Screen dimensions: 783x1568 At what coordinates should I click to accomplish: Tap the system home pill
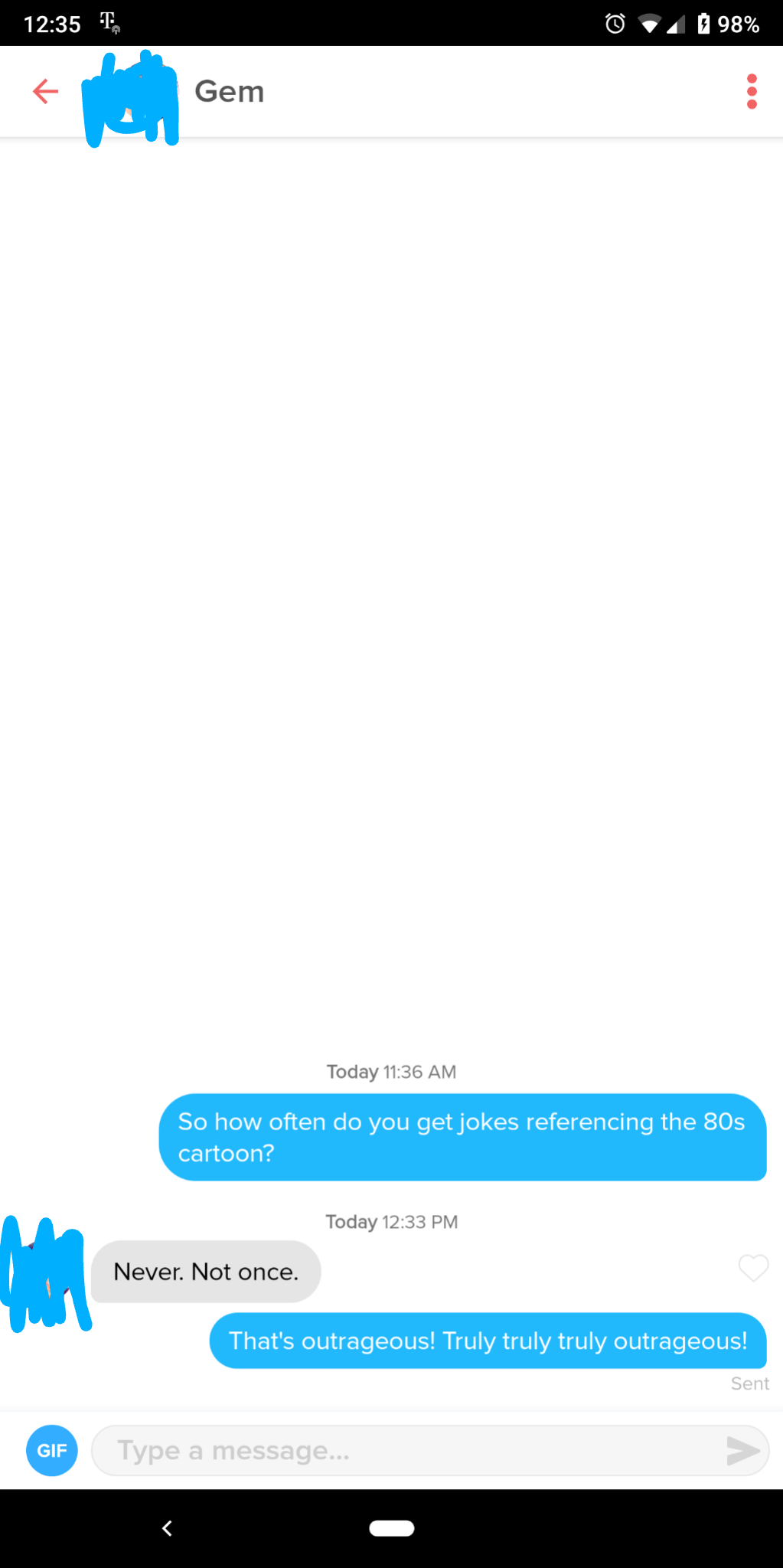tap(391, 1528)
